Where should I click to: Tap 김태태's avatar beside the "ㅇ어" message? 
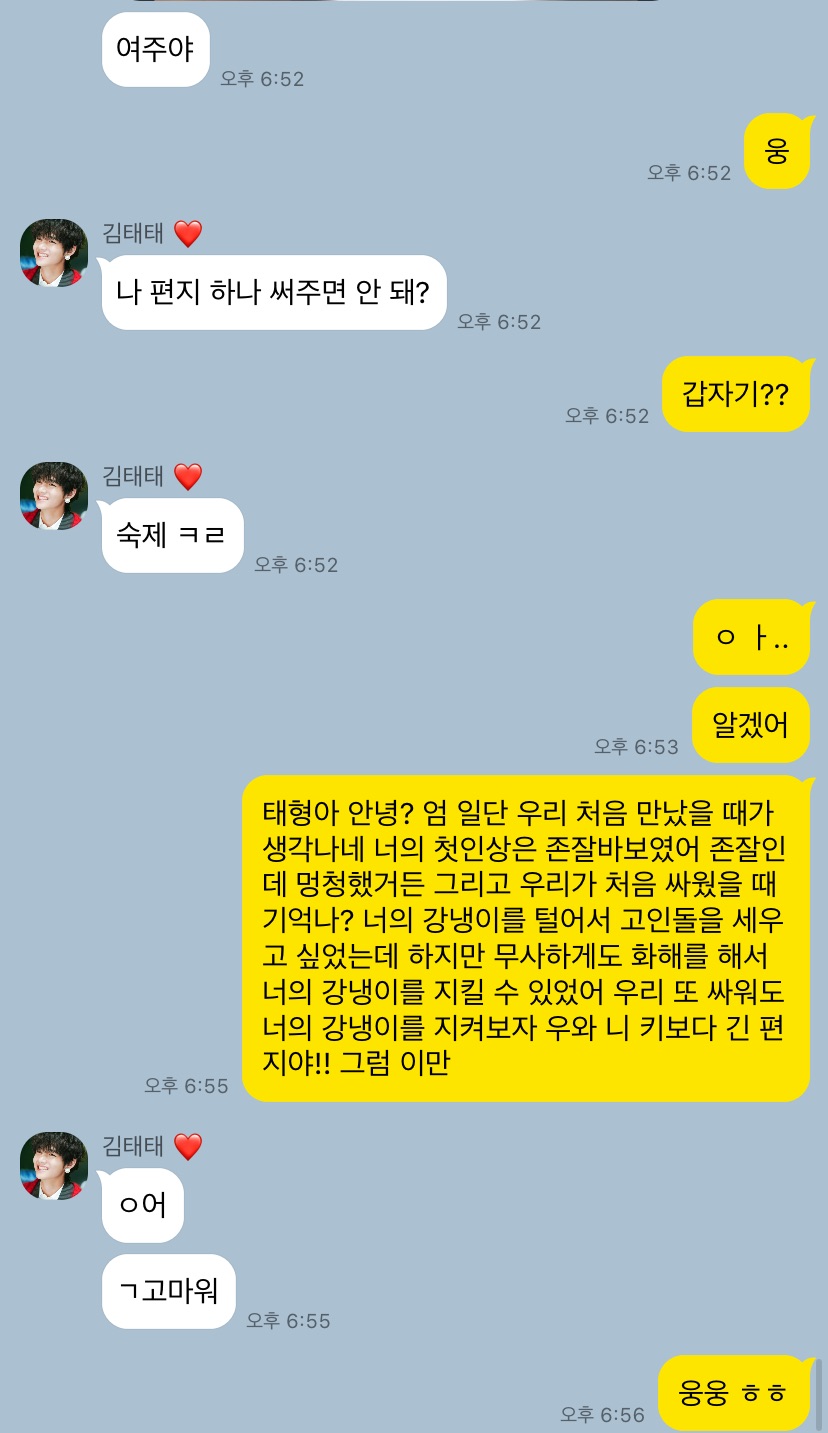pyautogui.click(x=54, y=1166)
